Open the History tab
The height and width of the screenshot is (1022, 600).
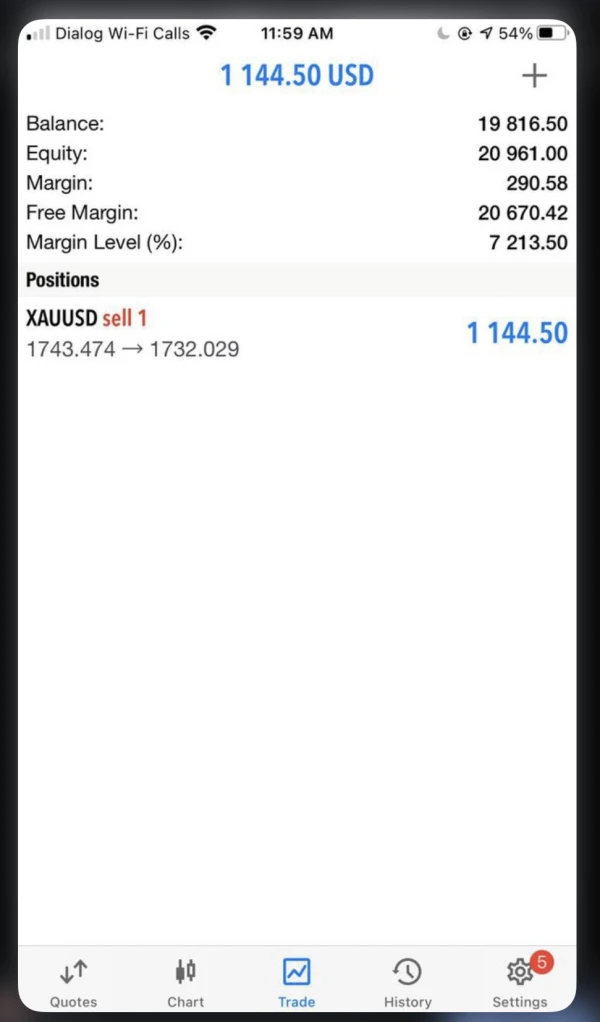coord(407,982)
